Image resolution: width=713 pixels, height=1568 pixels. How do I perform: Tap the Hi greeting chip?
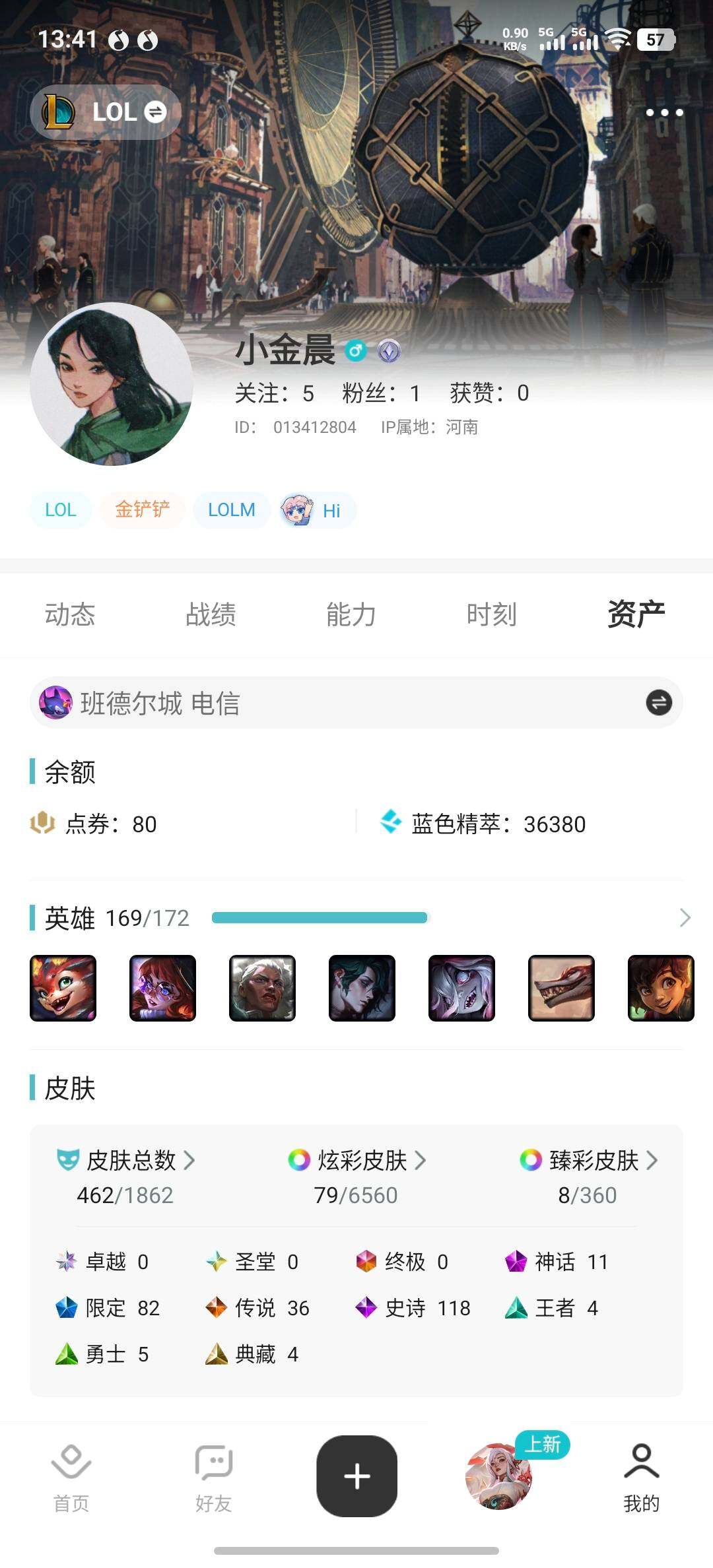[318, 510]
